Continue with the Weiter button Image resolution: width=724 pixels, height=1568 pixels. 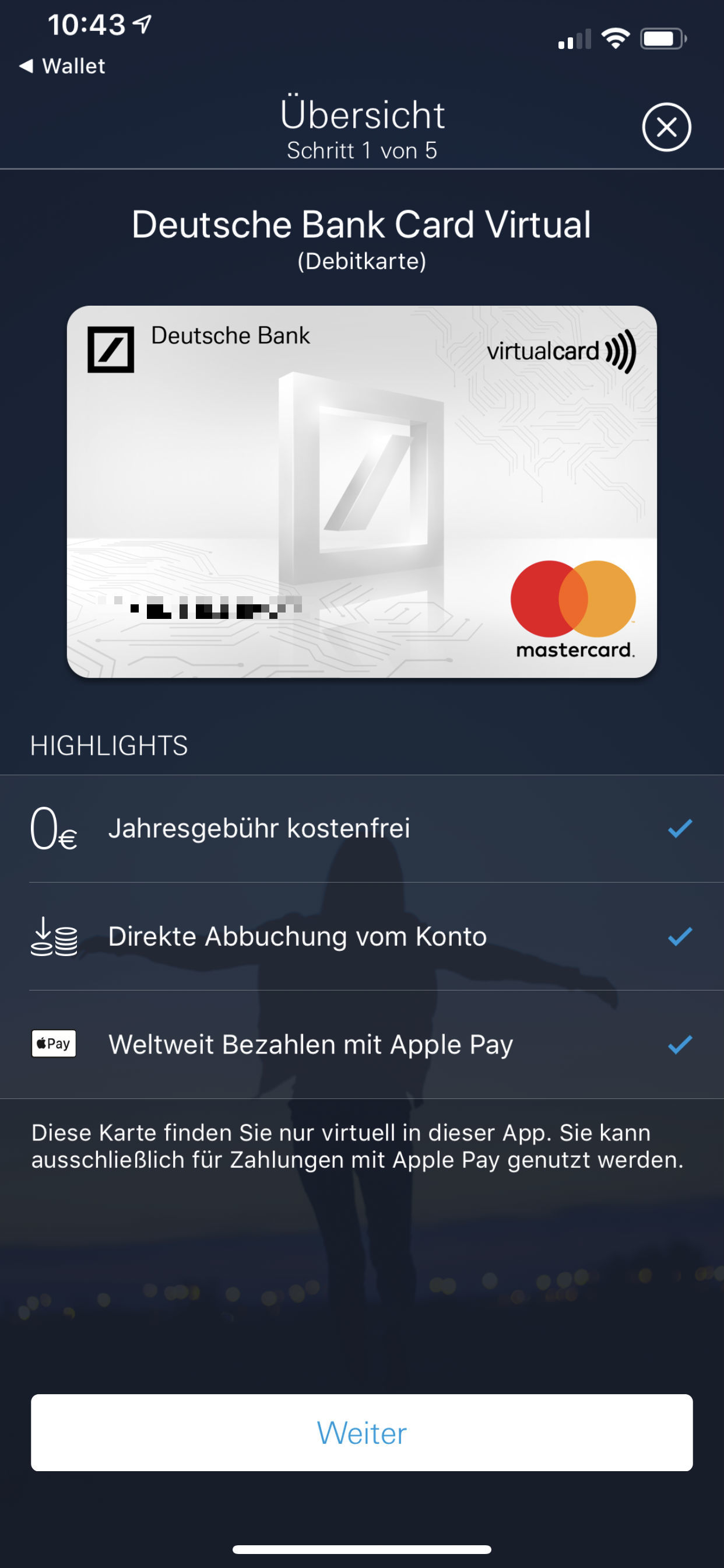click(x=361, y=1432)
